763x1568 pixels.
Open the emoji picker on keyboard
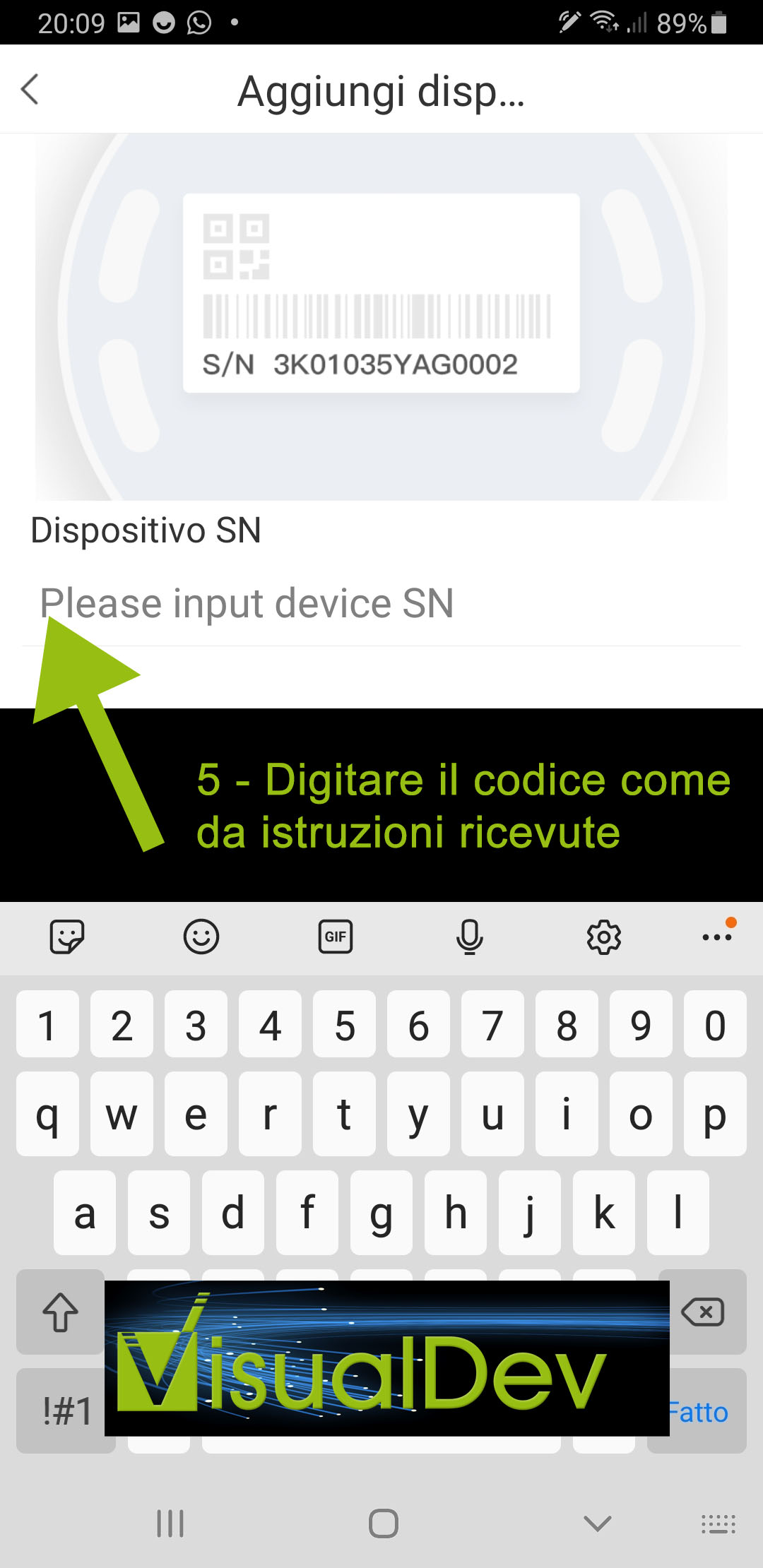[201, 937]
